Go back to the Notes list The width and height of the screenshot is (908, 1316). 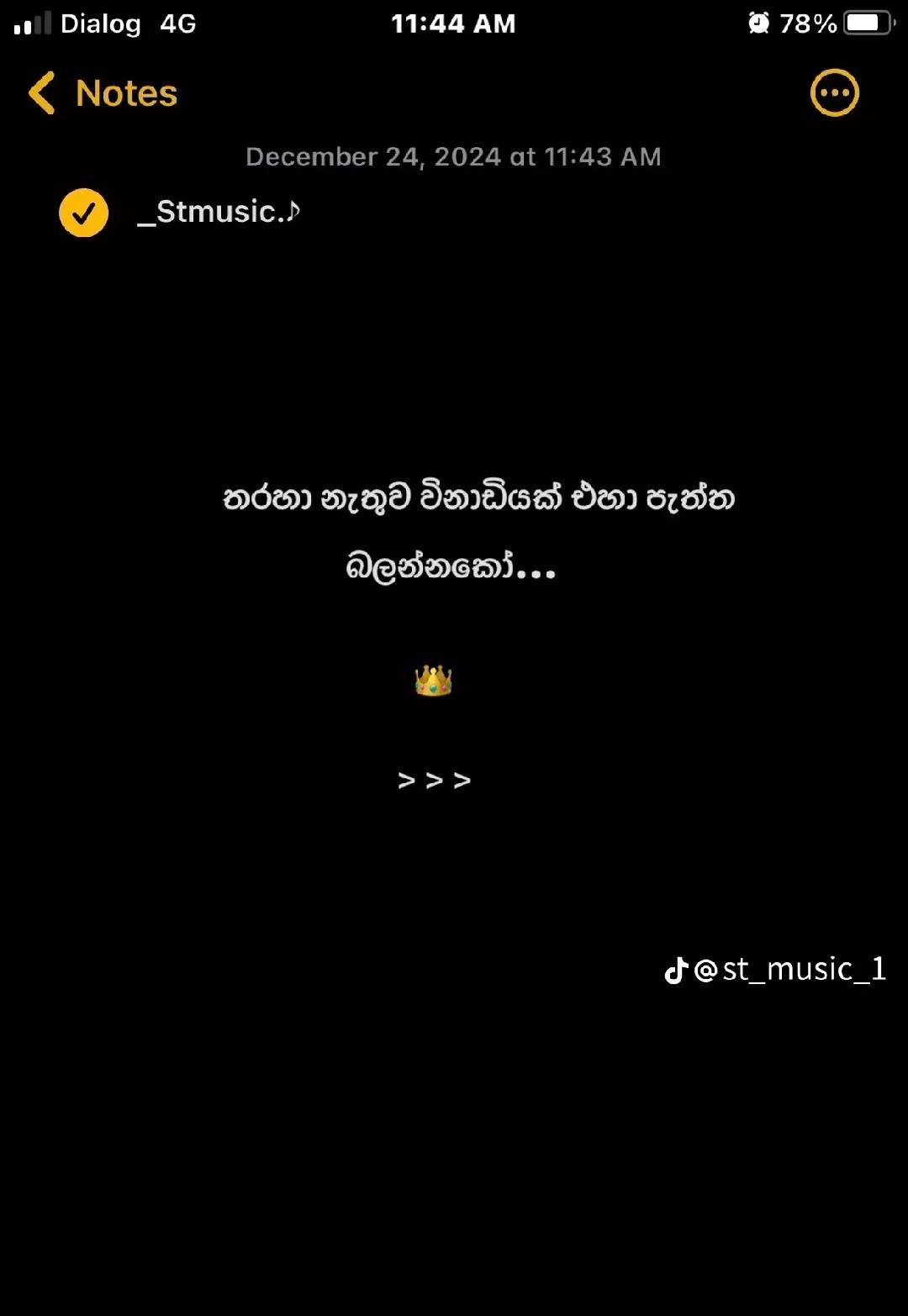tap(103, 93)
